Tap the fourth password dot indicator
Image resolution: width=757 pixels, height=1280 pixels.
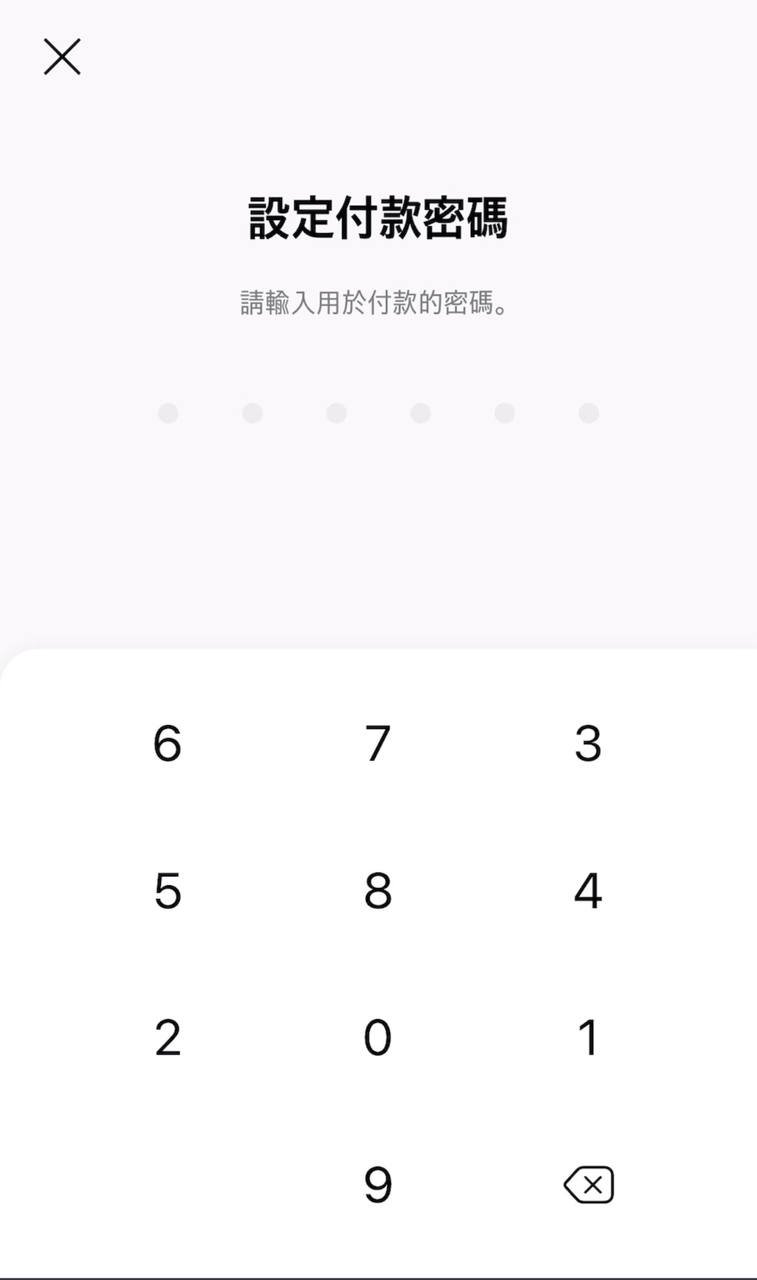(418, 412)
